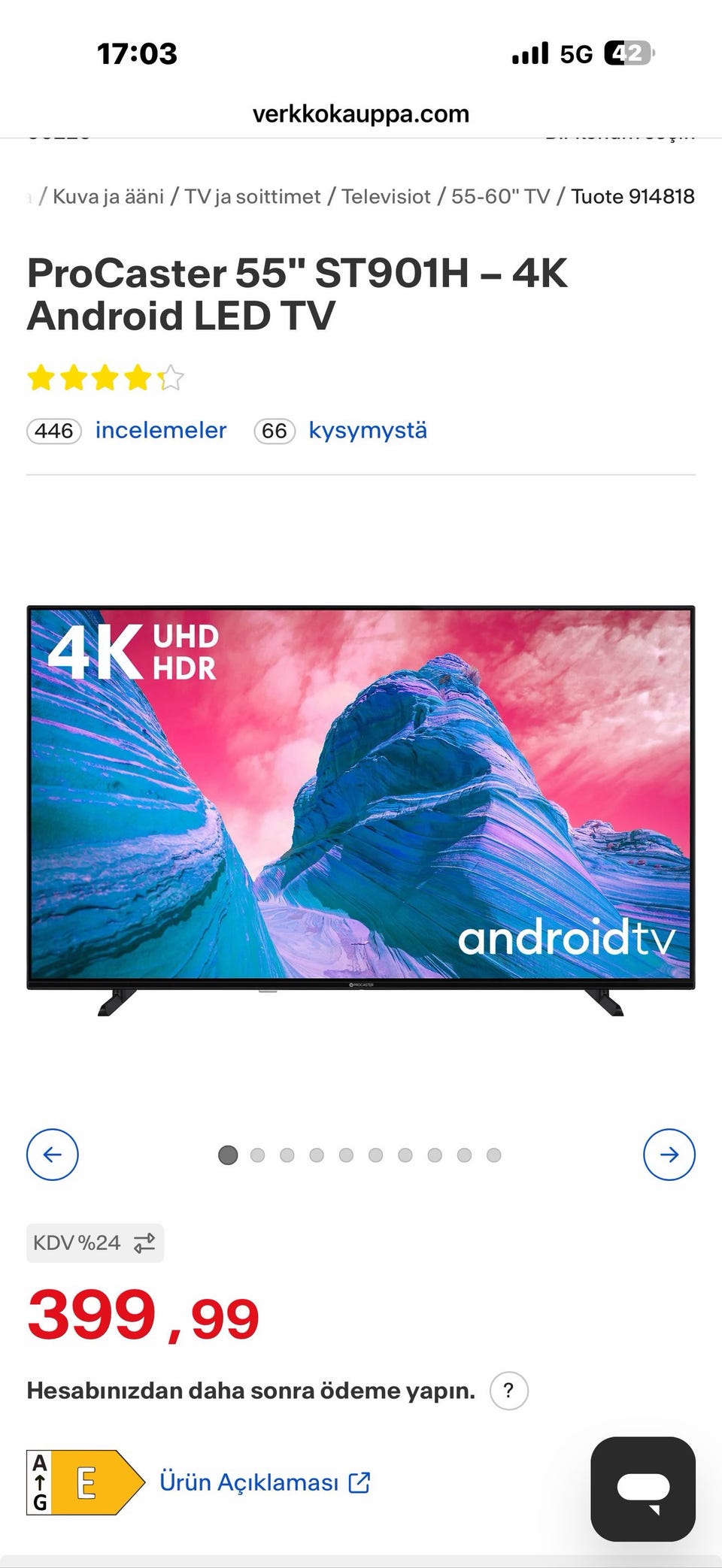
Task: Open the TV ja soittimet breadcrumb
Action: 253,197
